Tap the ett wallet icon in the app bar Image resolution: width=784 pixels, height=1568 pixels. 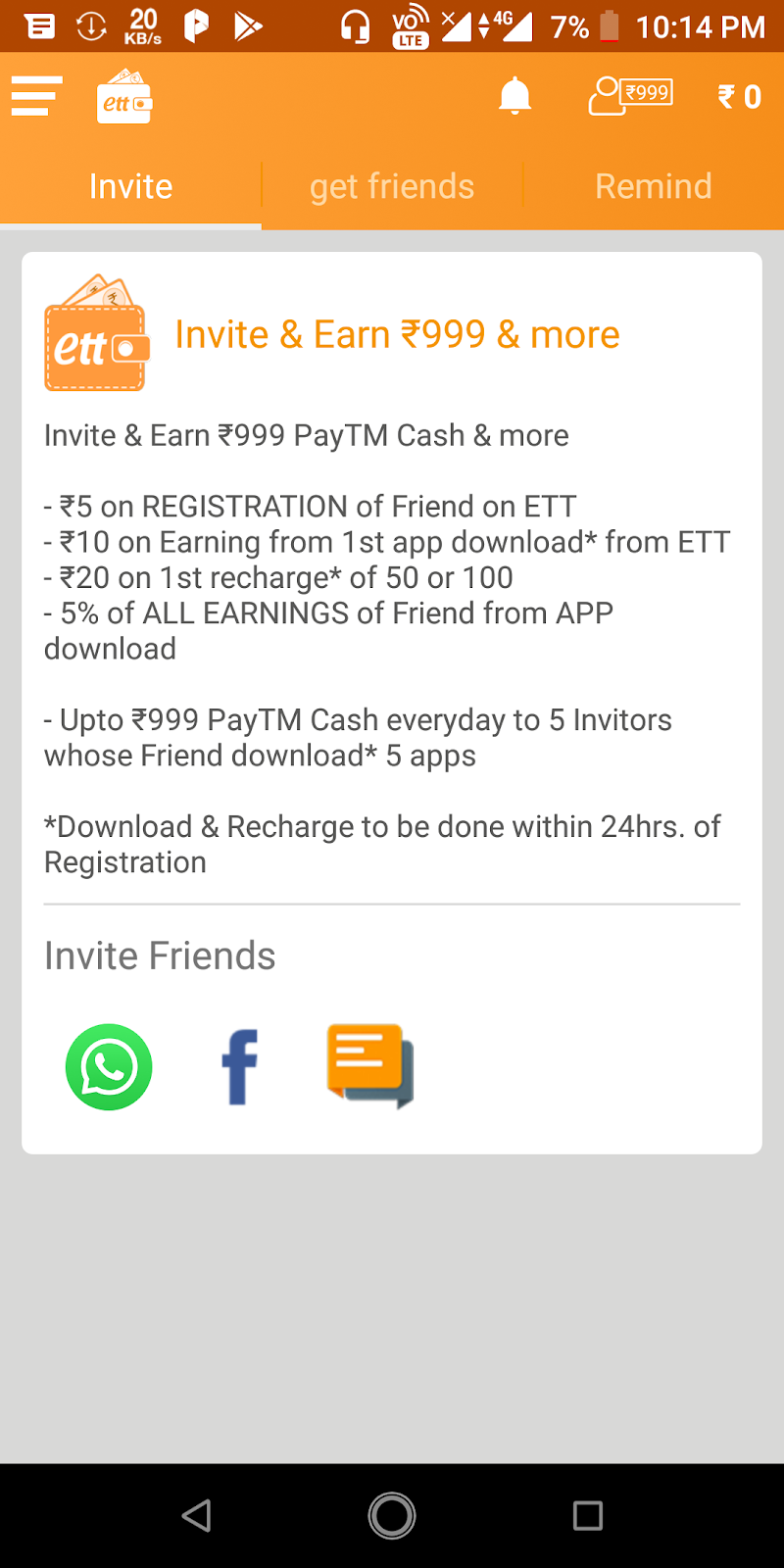tap(124, 97)
